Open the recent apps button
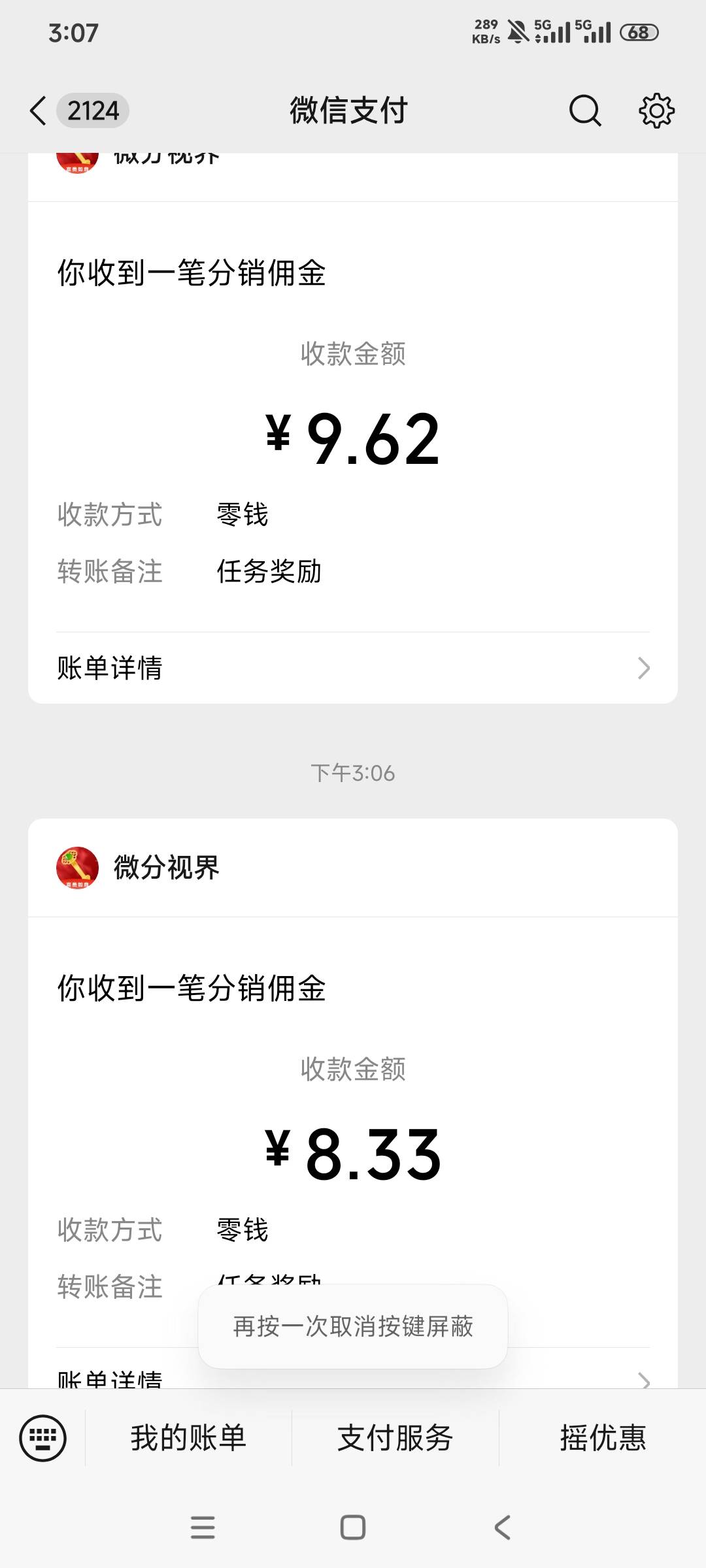This screenshot has height=1568, width=706. pyautogui.click(x=203, y=1527)
